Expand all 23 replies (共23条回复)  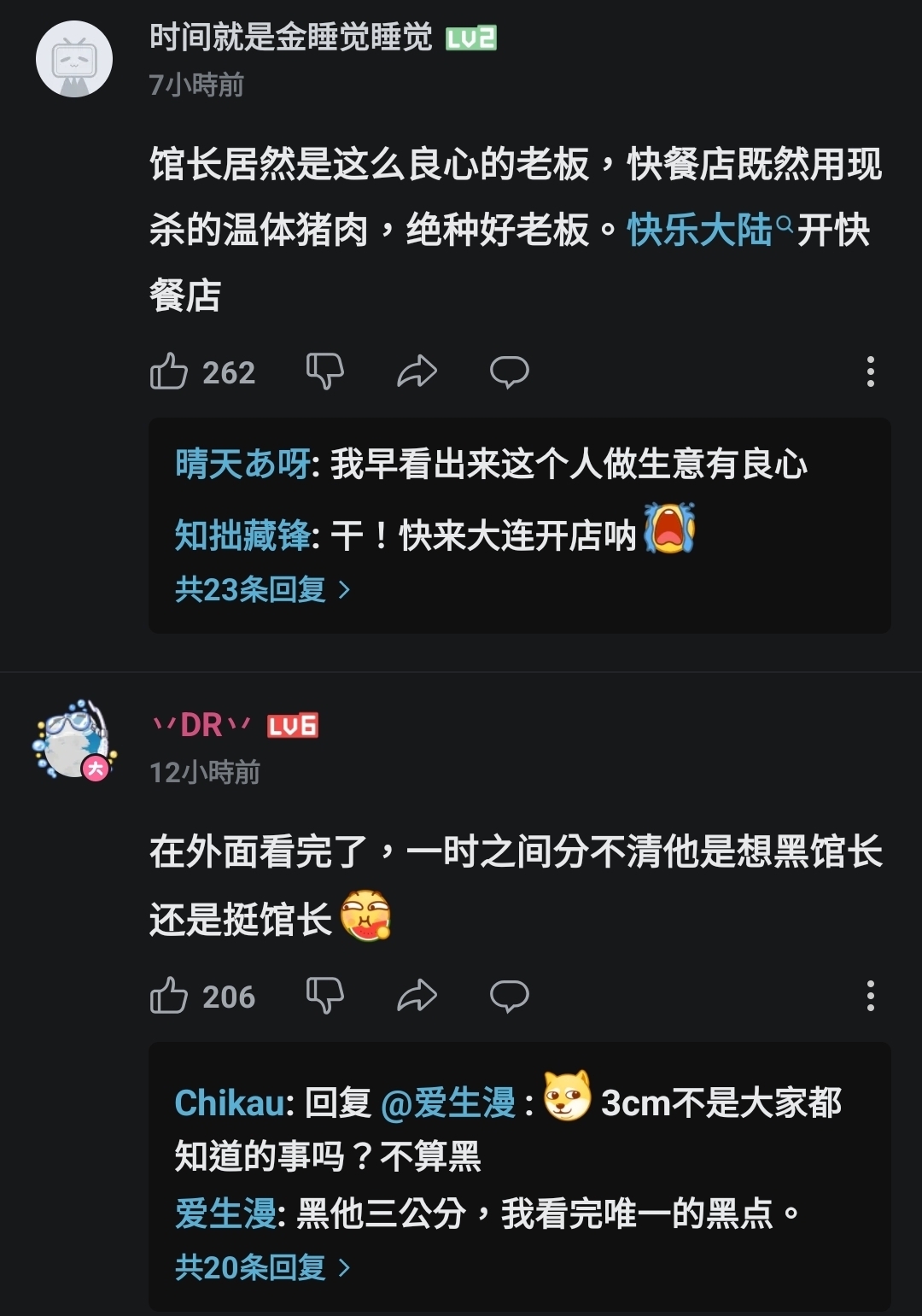(262, 589)
